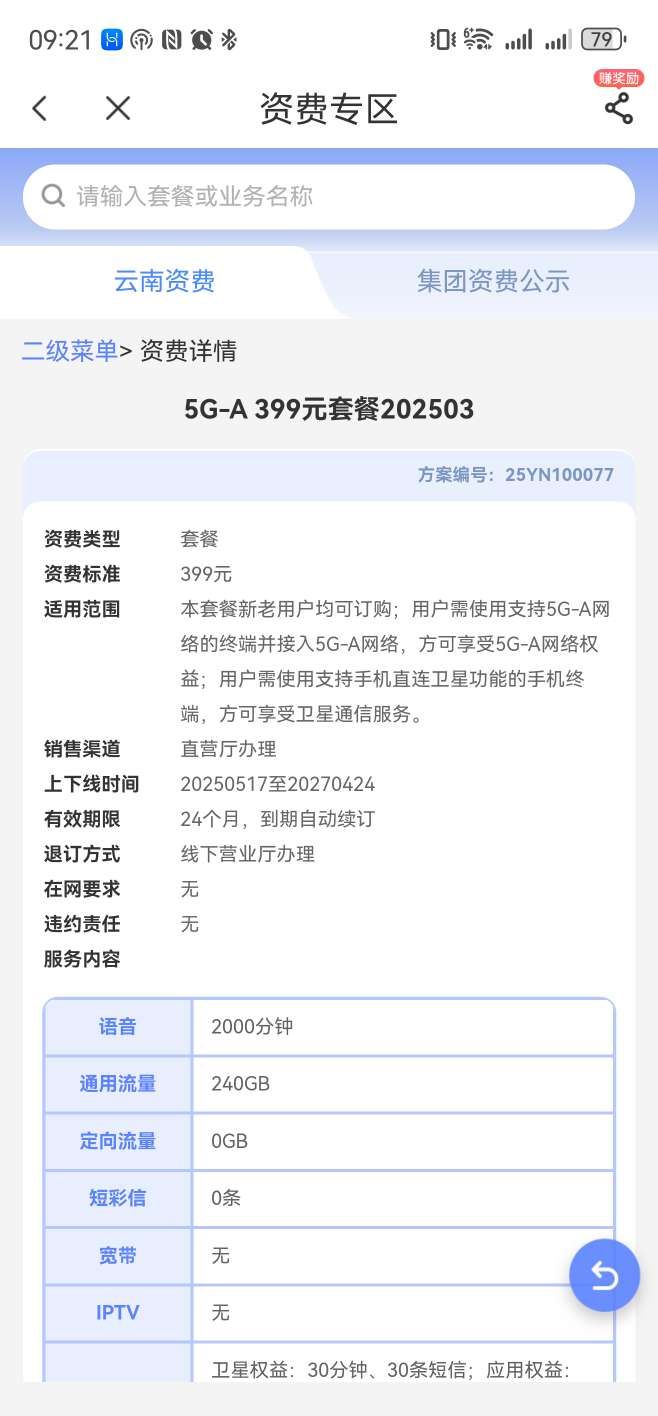Open the 二级菜单 breadcrumb link
658x1416 pixels.
(70, 351)
